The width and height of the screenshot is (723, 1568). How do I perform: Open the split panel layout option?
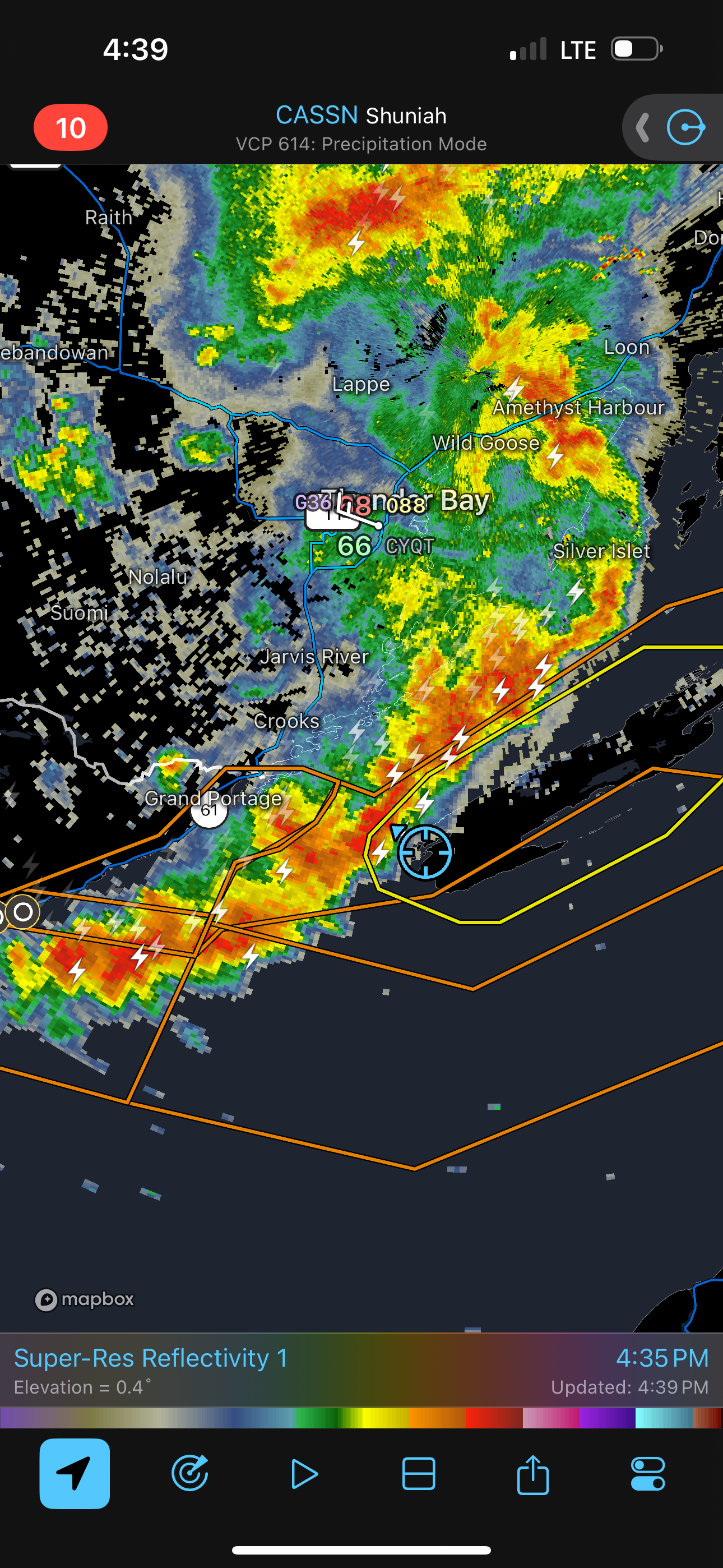tap(419, 1474)
